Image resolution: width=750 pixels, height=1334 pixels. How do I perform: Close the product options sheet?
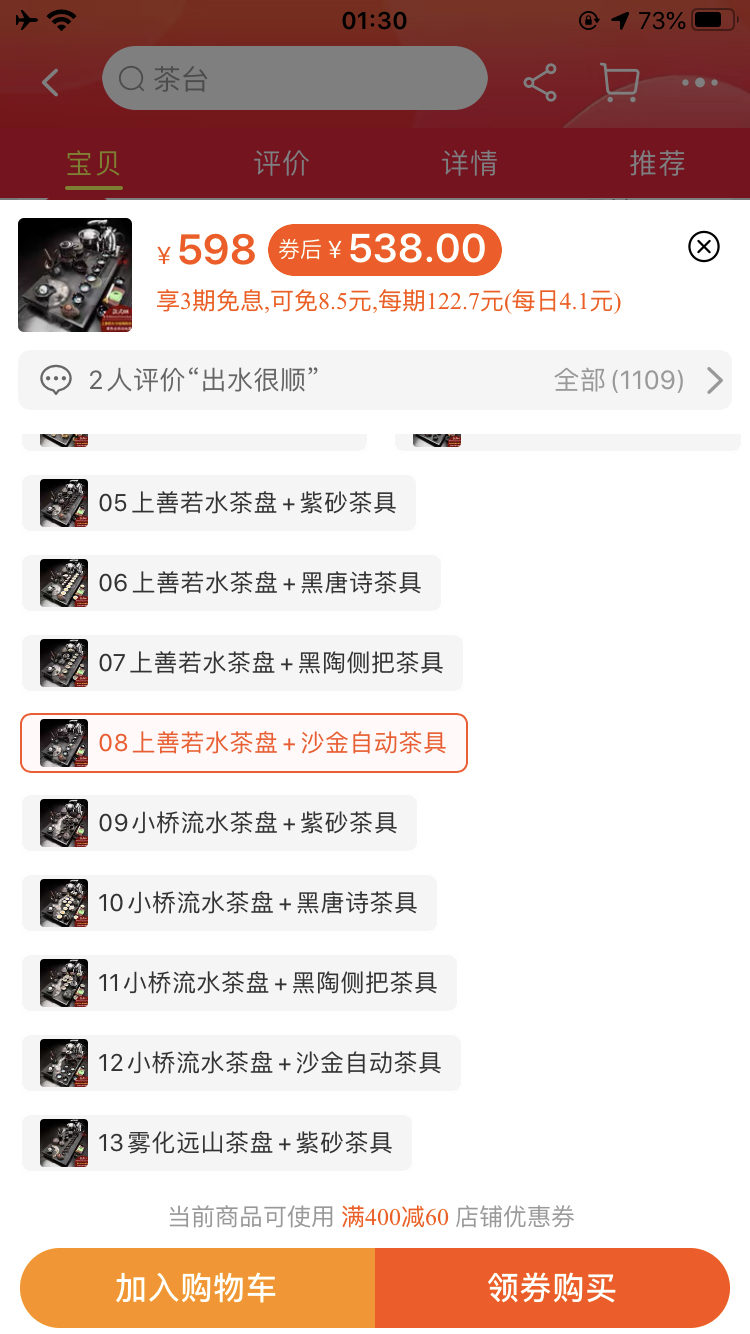pyautogui.click(x=704, y=246)
